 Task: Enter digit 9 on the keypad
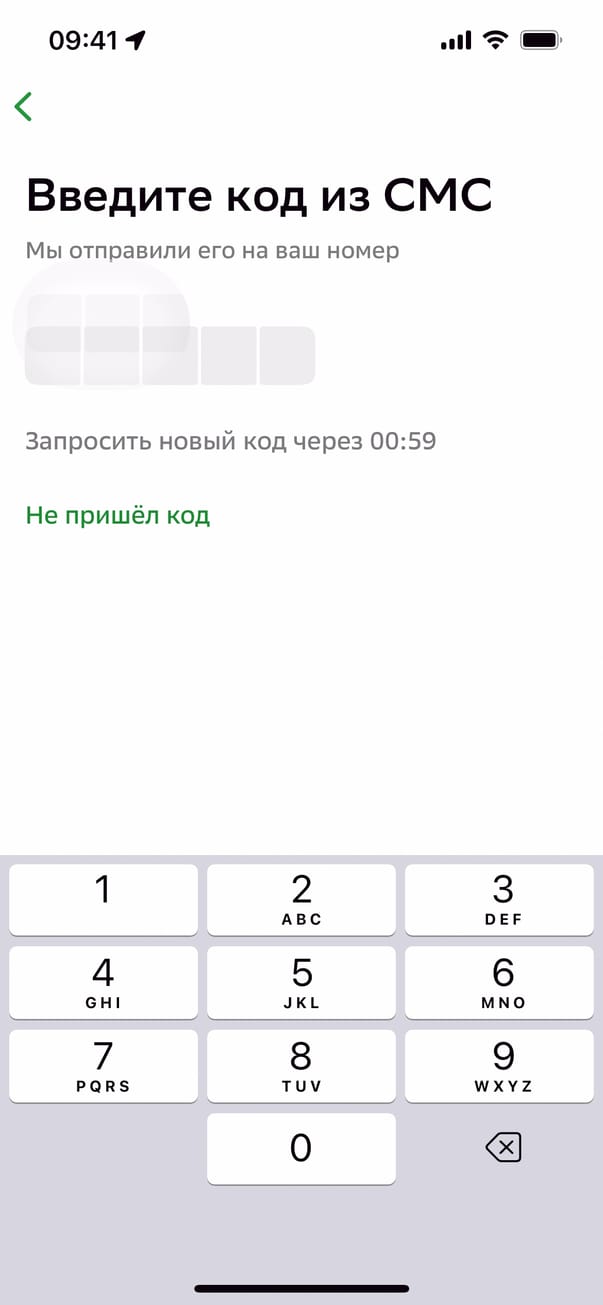click(x=503, y=1065)
